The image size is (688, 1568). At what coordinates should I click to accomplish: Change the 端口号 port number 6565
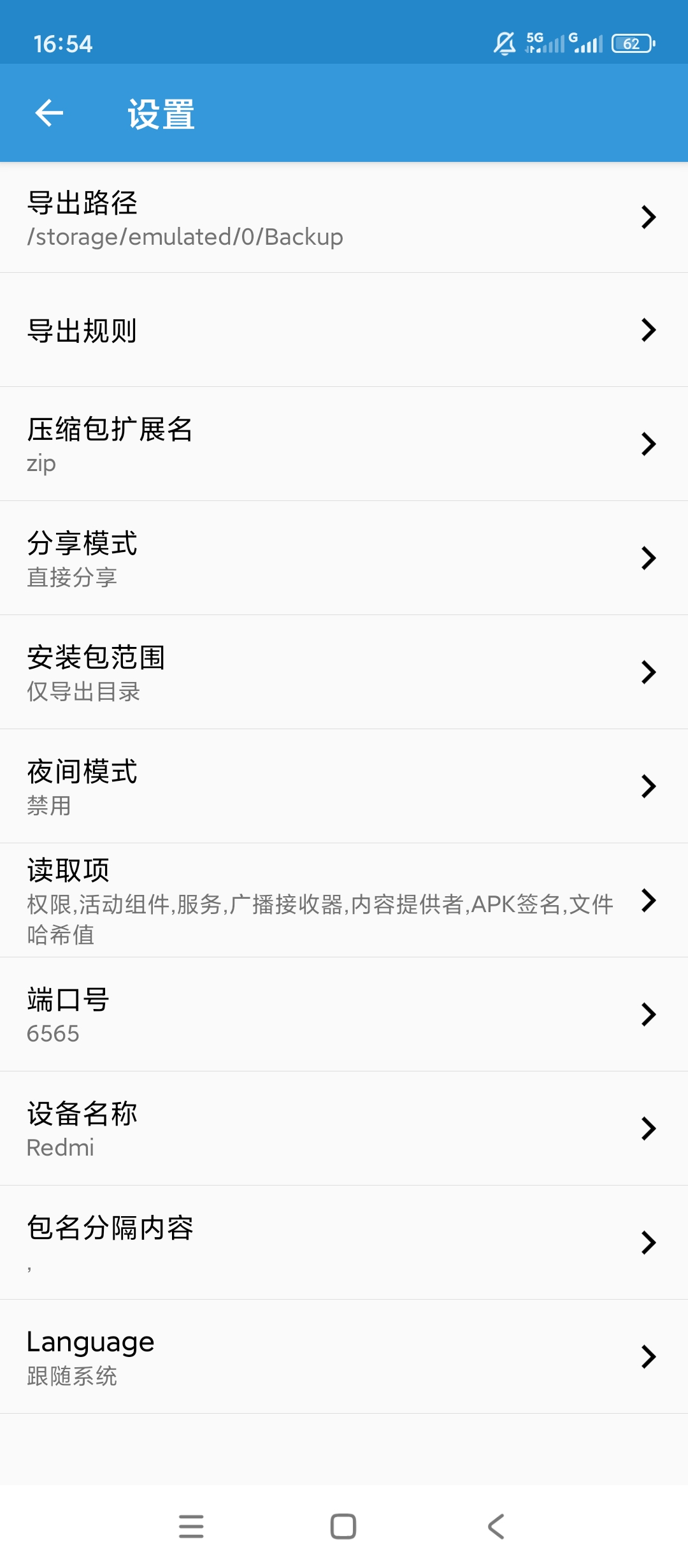[x=344, y=1015]
